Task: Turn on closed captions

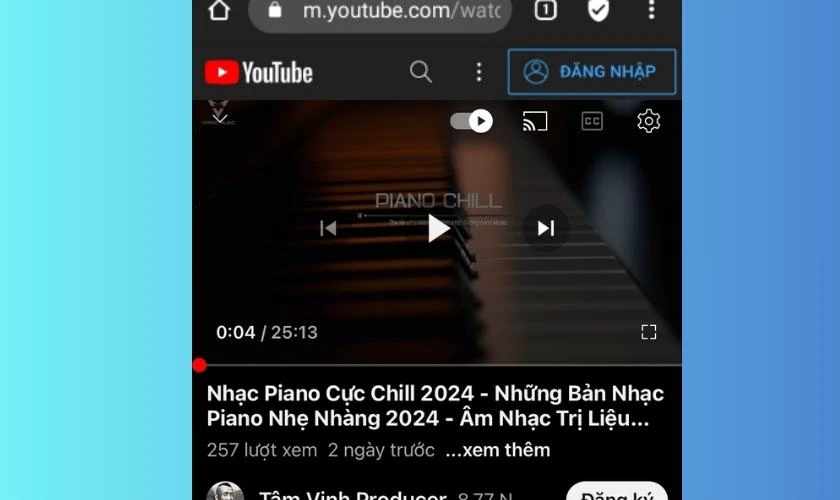Action: (x=592, y=122)
